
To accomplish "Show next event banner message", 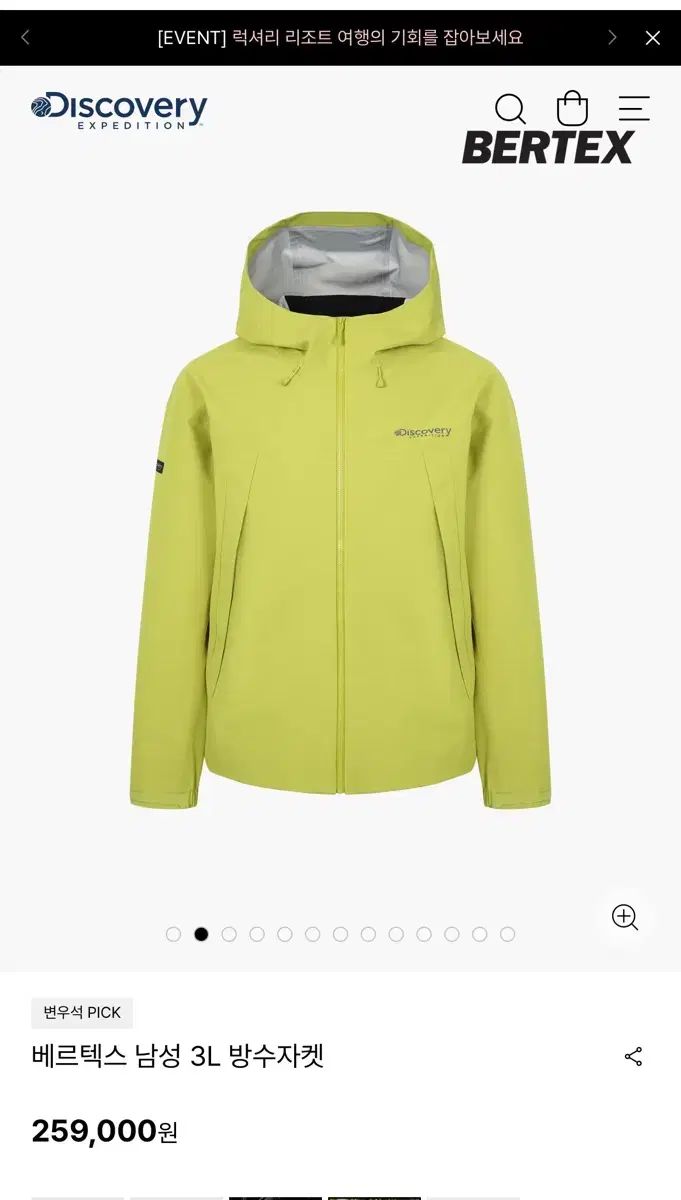I will (x=612, y=38).
